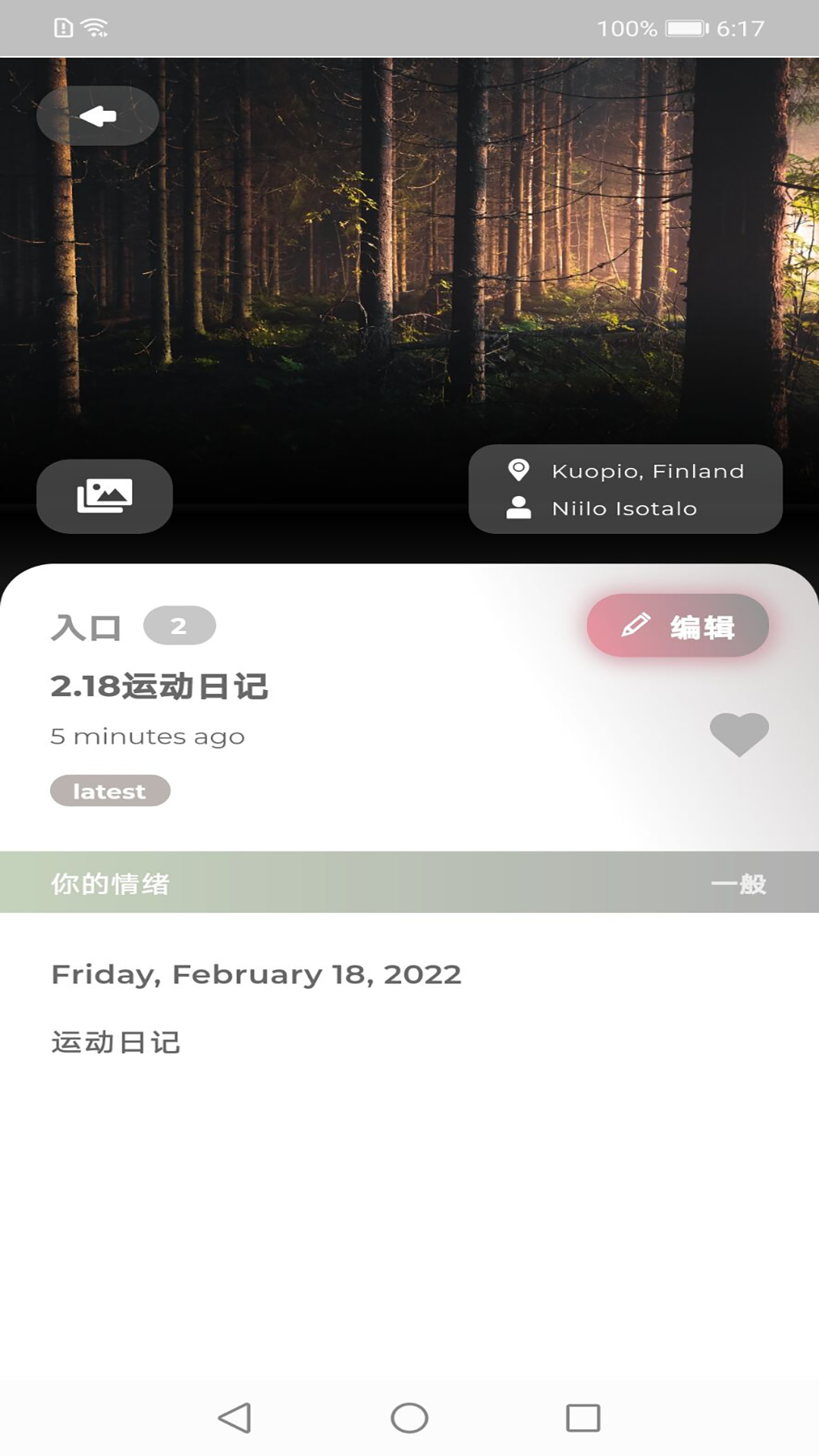Expand the 你的情绪 mood bar
Image resolution: width=819 pixels, height=1456 pixels.
(x=111, y=883)
